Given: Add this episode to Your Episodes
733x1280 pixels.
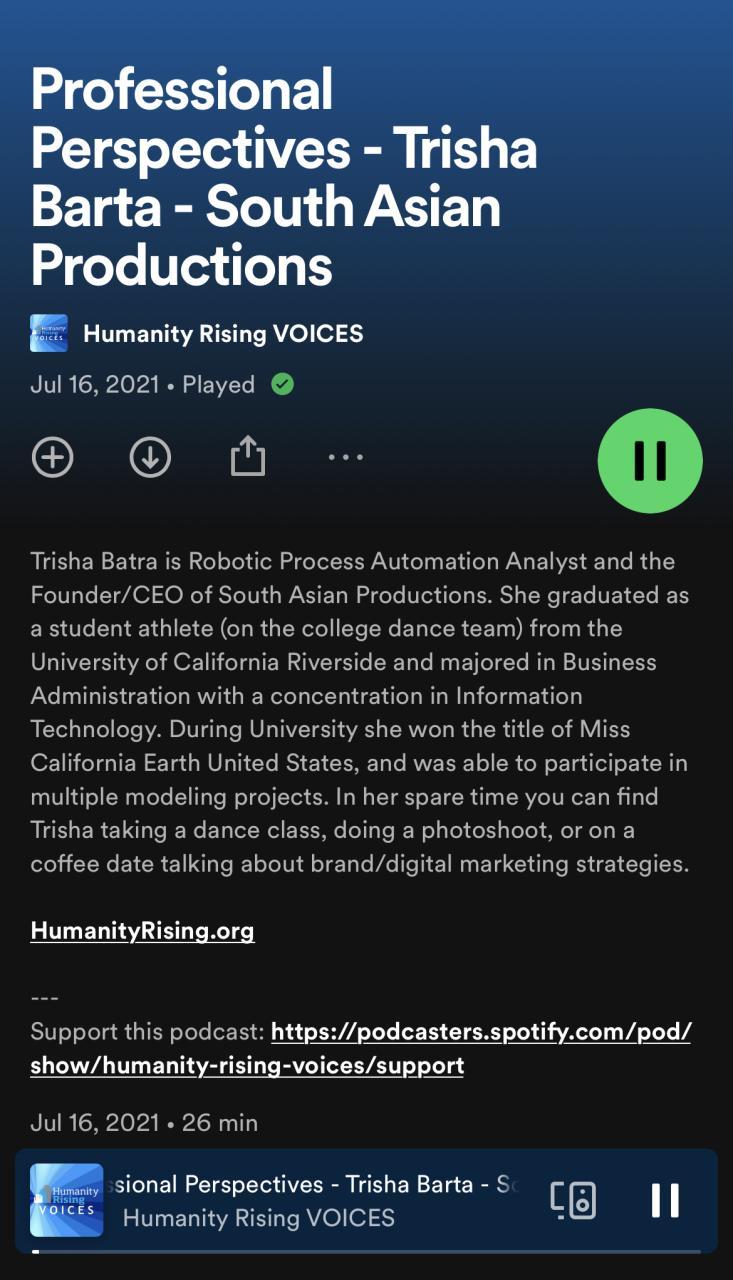Looking at the screenshot, I should 52,458.
